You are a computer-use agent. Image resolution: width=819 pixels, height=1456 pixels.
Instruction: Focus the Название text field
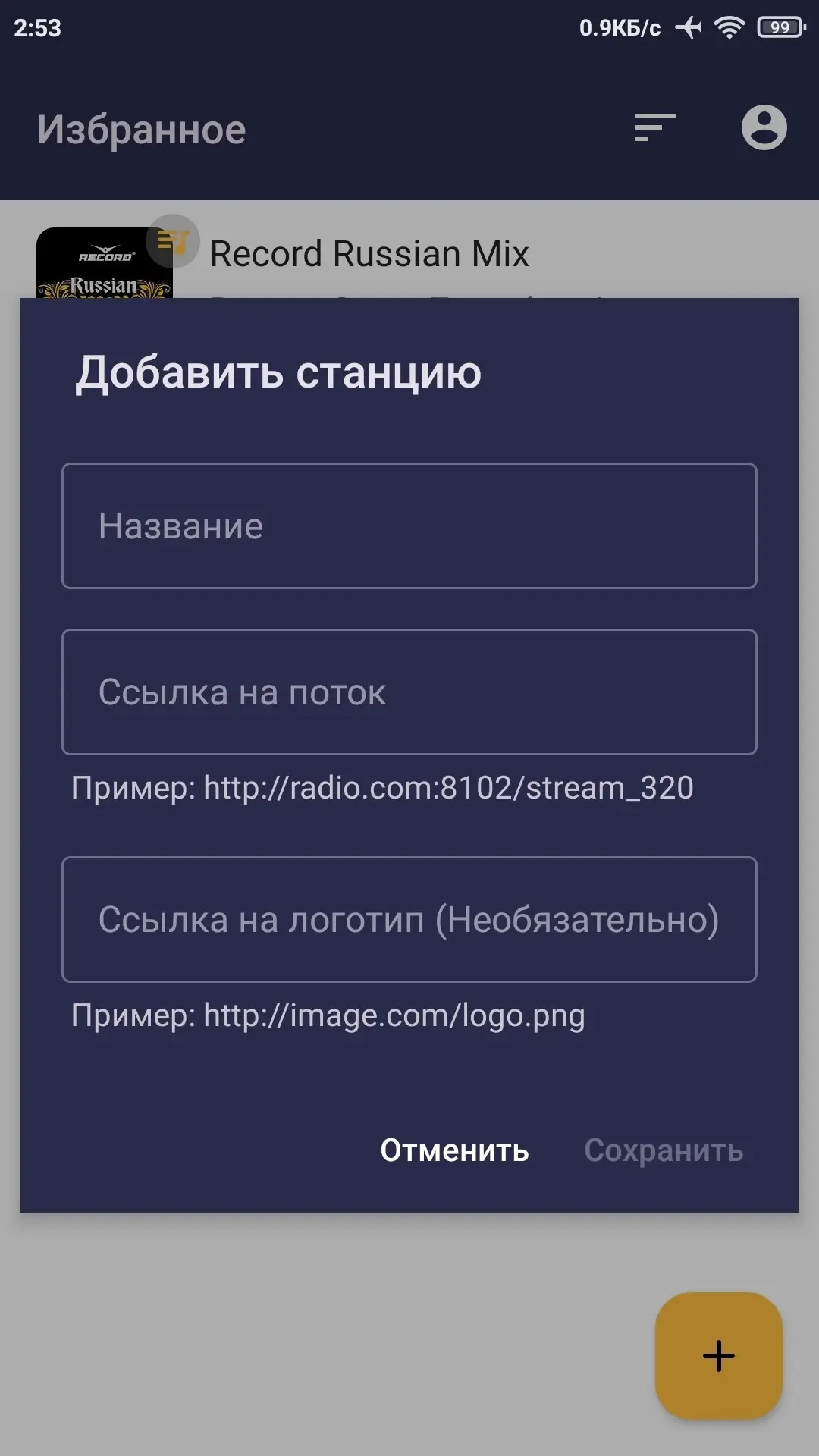point(409,526)
